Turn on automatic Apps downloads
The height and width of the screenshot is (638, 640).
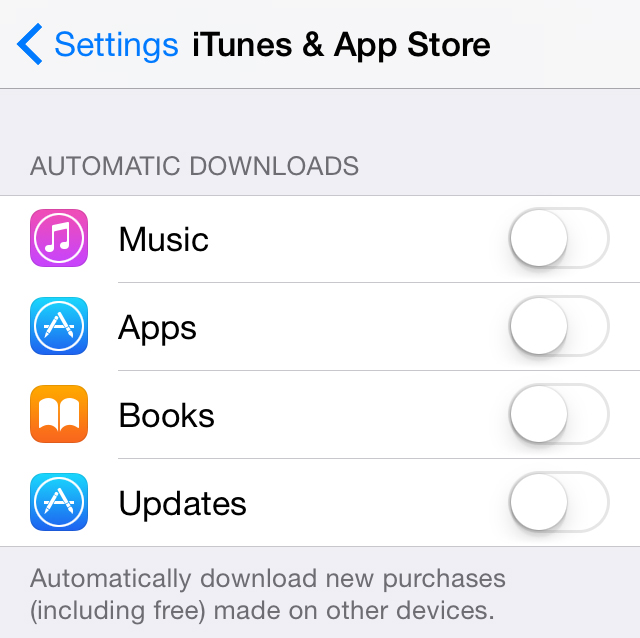[558, 327]
